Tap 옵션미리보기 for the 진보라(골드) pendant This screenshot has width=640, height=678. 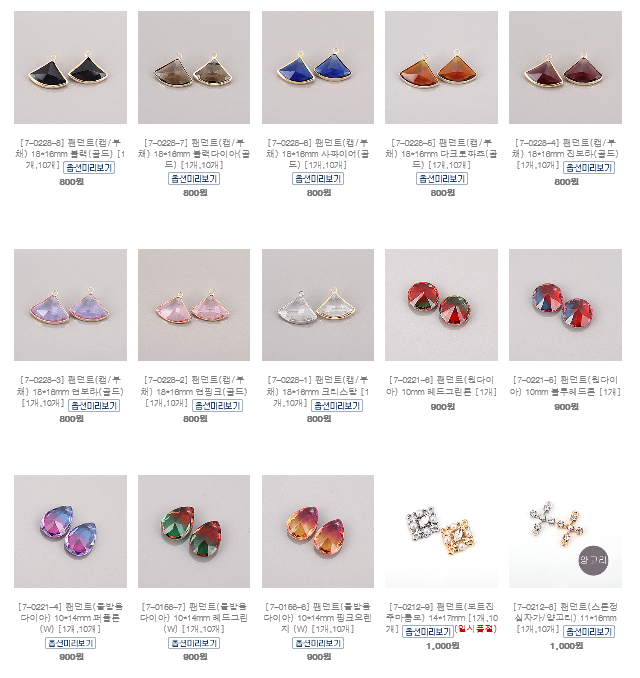click(x=588, y=168)
